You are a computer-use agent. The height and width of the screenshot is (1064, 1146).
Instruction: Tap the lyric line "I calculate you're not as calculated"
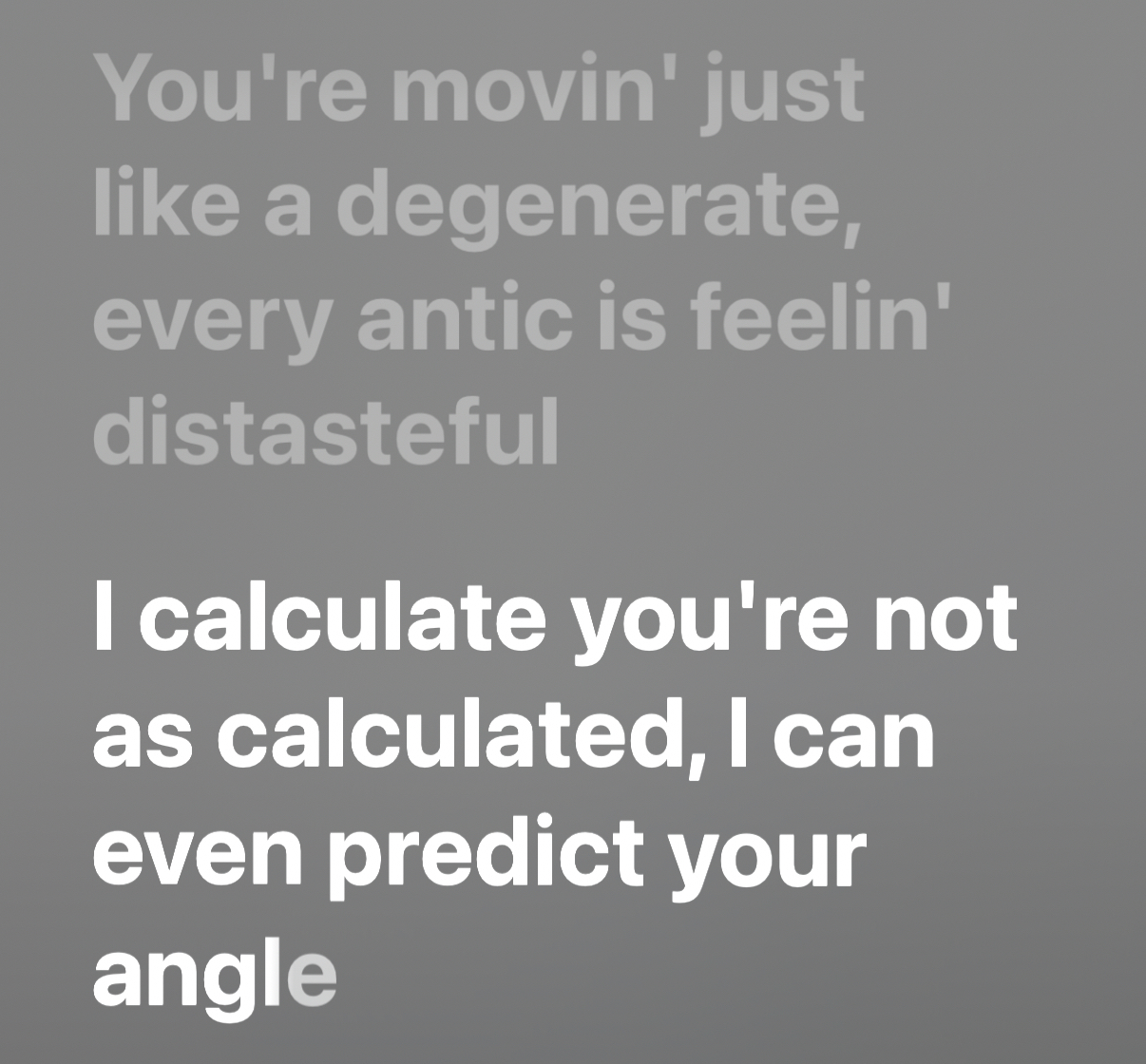click(x=554, y=793)
